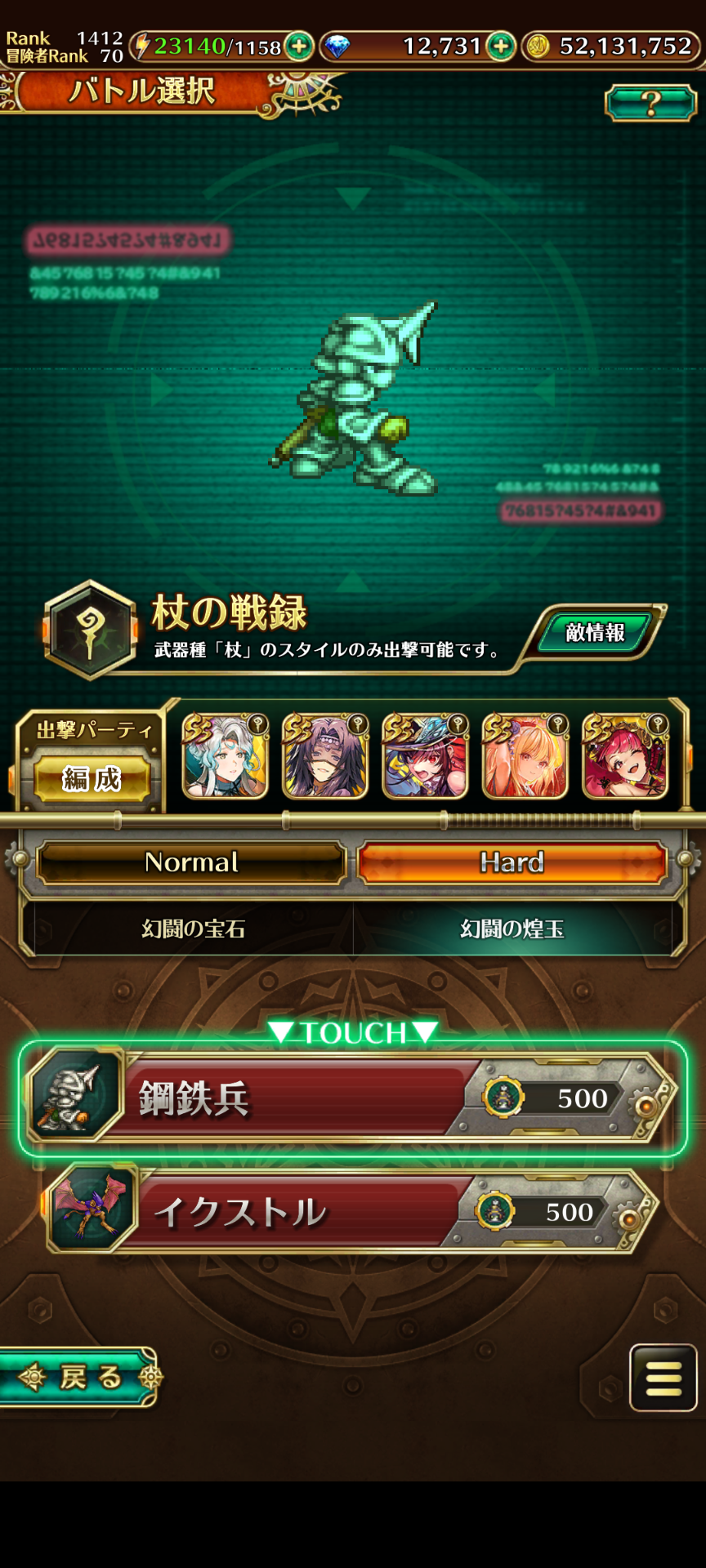Open the 敵情報 enemy info button

(596, 632)
